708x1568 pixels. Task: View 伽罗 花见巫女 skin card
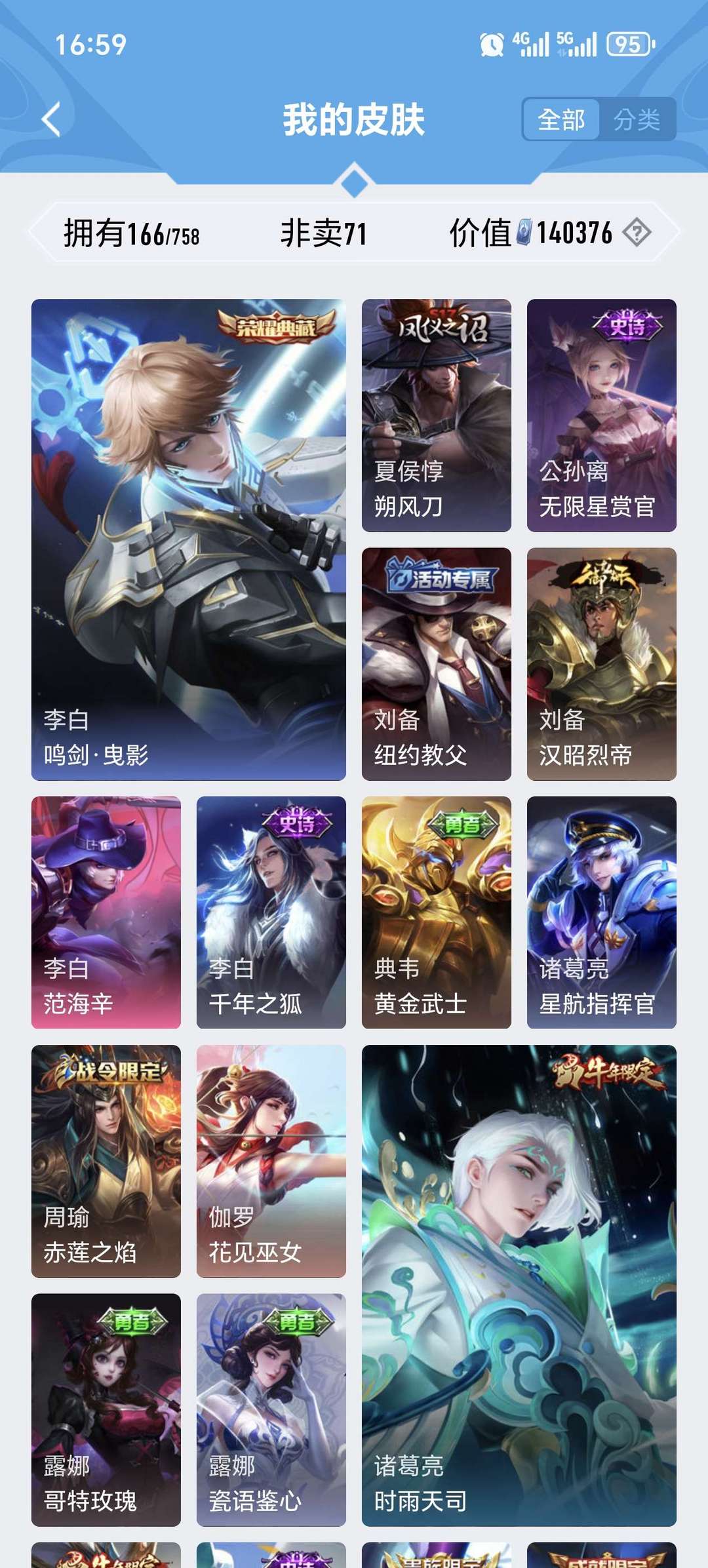(x=271, y=1161)
